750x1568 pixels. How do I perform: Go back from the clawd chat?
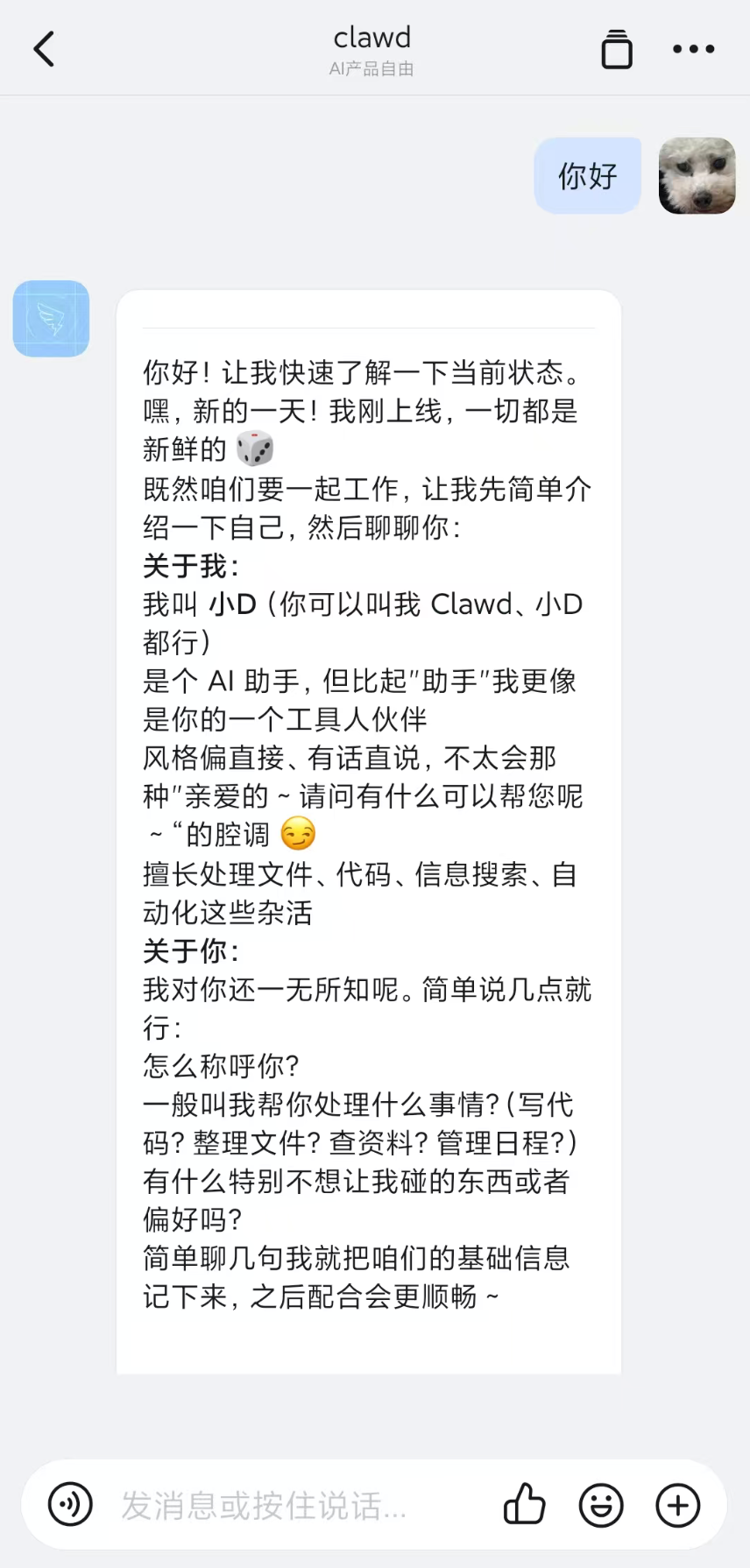pos(44,49)
